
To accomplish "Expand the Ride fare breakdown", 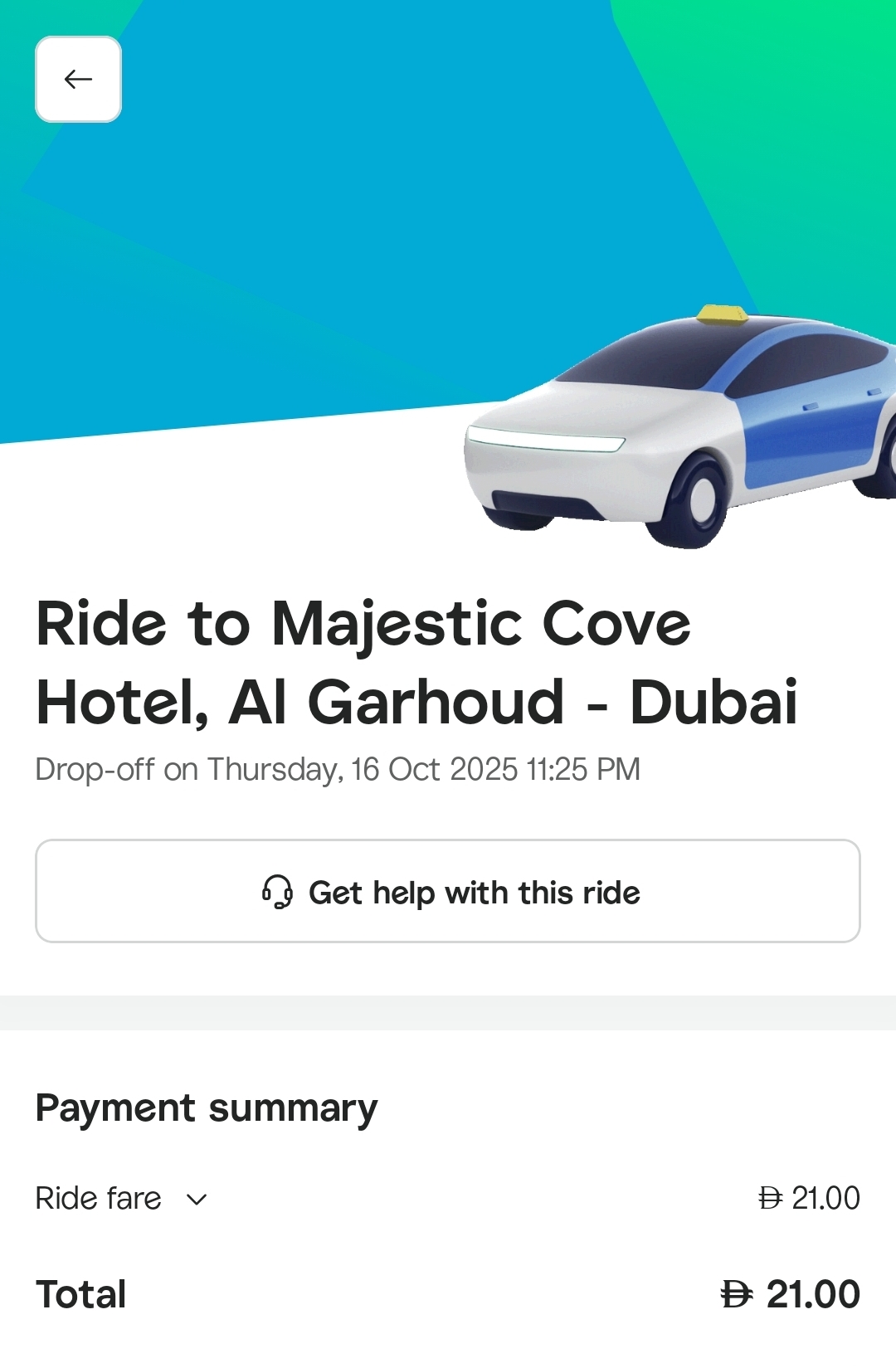I will (x=197, y=1200).
